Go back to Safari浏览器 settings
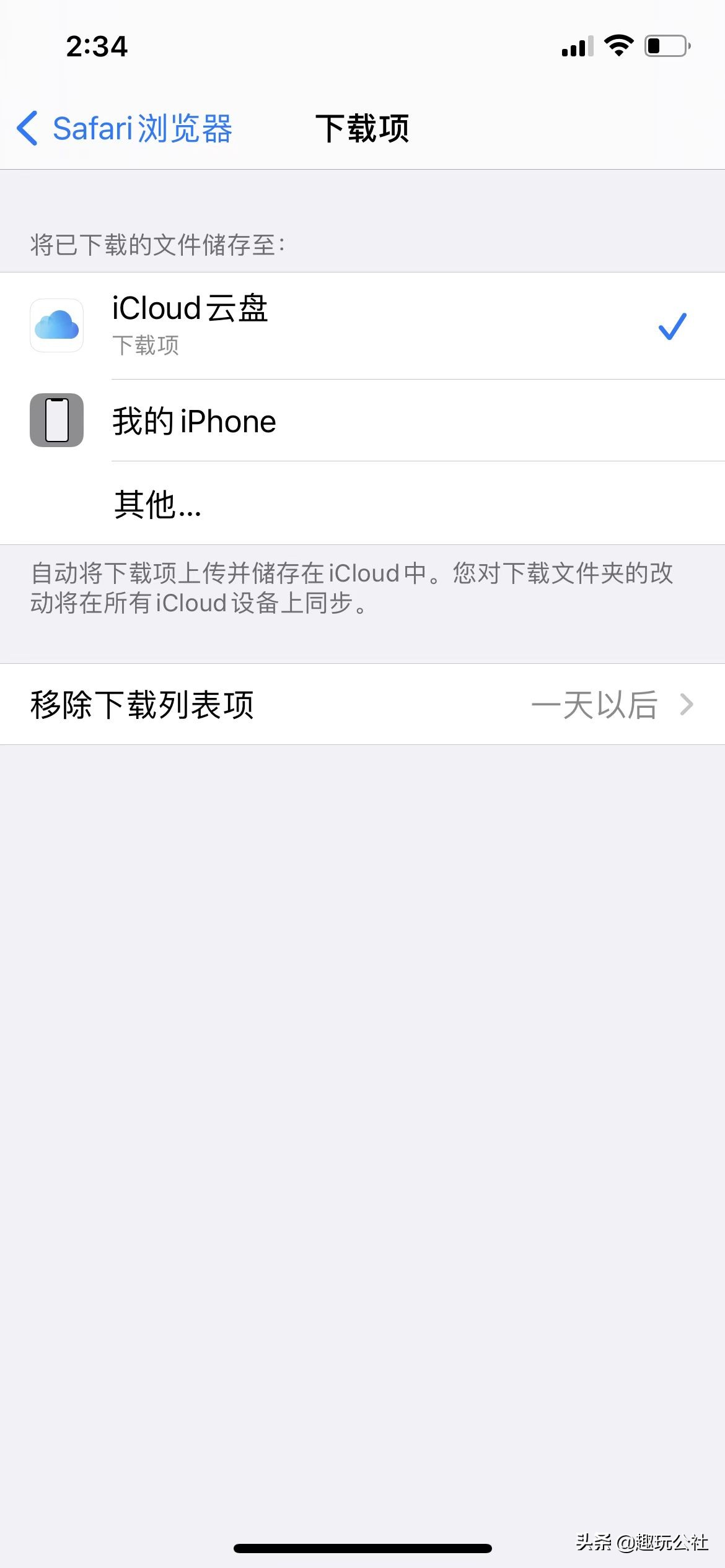This screenshot has width=725, height=1568. coord(124,129)
